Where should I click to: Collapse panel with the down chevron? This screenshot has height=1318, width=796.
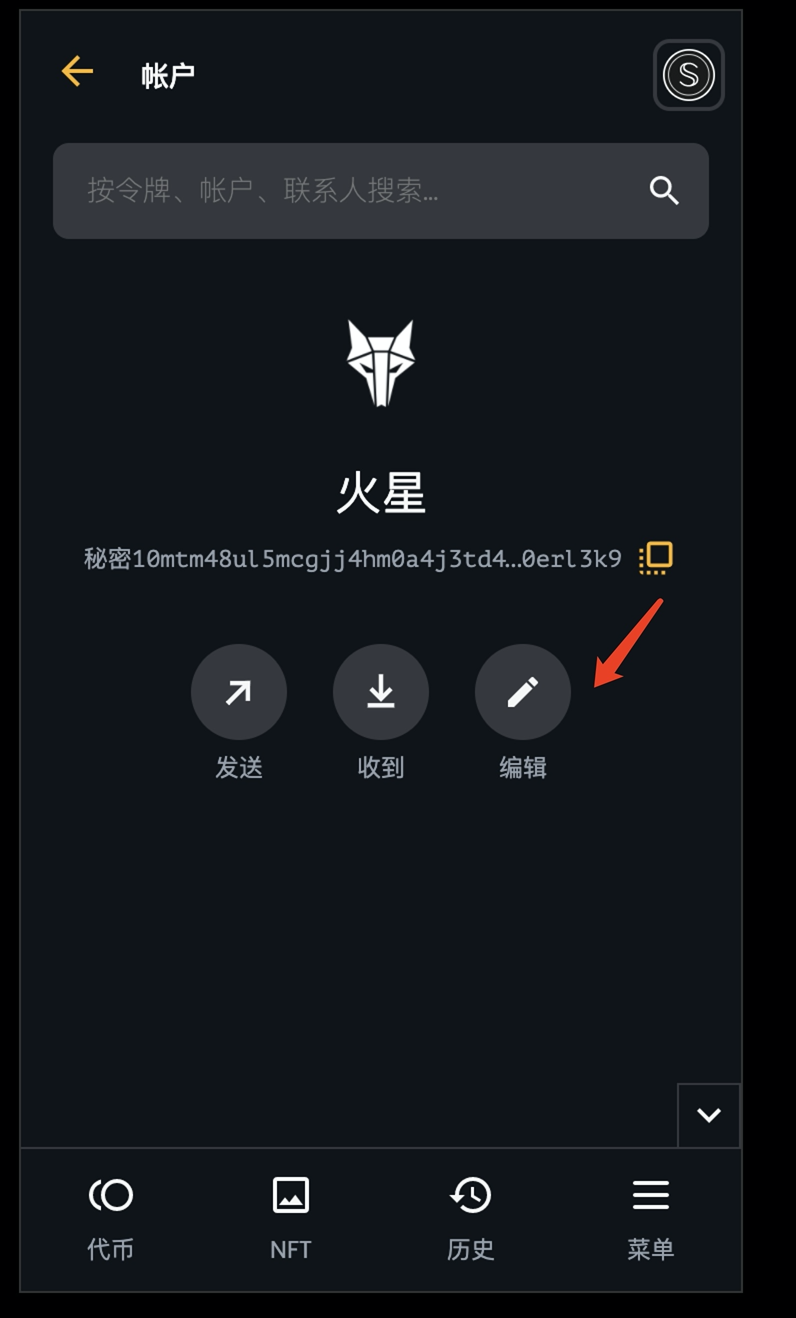point(709,1115)
